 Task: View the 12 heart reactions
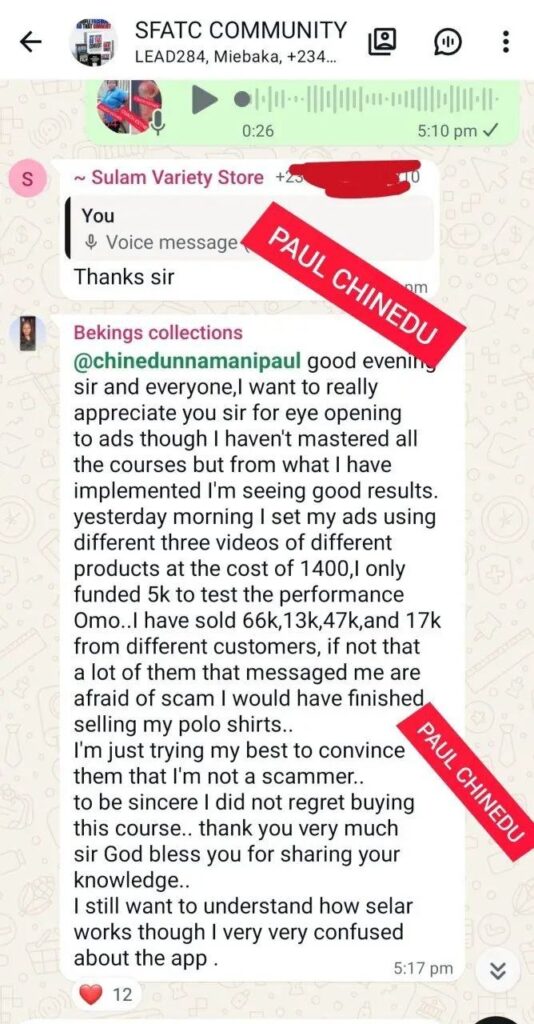pyautogui.click(x=105, y=995)
